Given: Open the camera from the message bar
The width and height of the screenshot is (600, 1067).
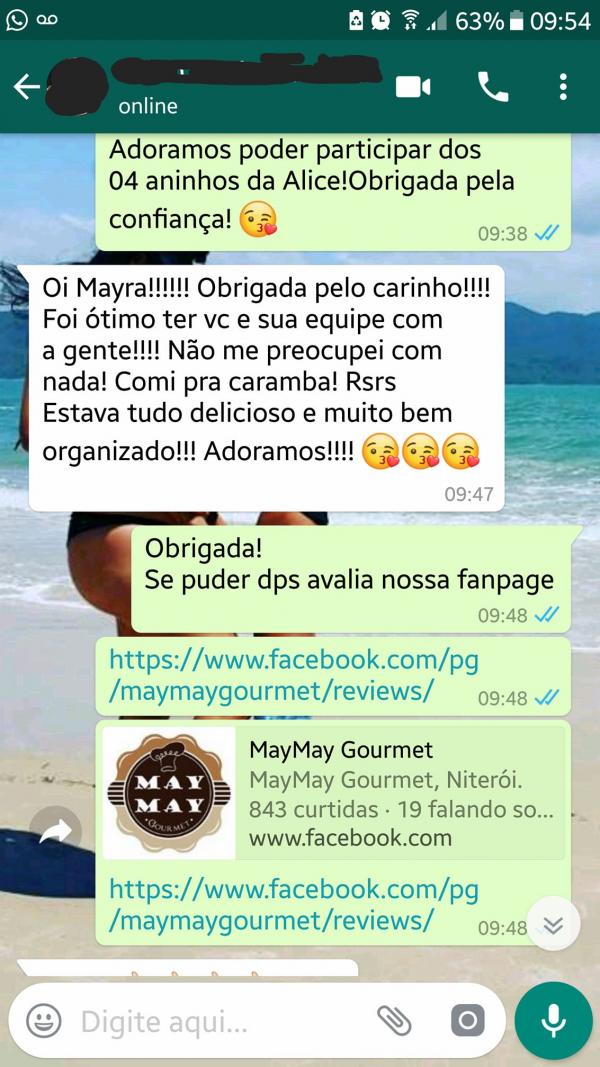Looking at the screenshot, I should (466, 1021).
